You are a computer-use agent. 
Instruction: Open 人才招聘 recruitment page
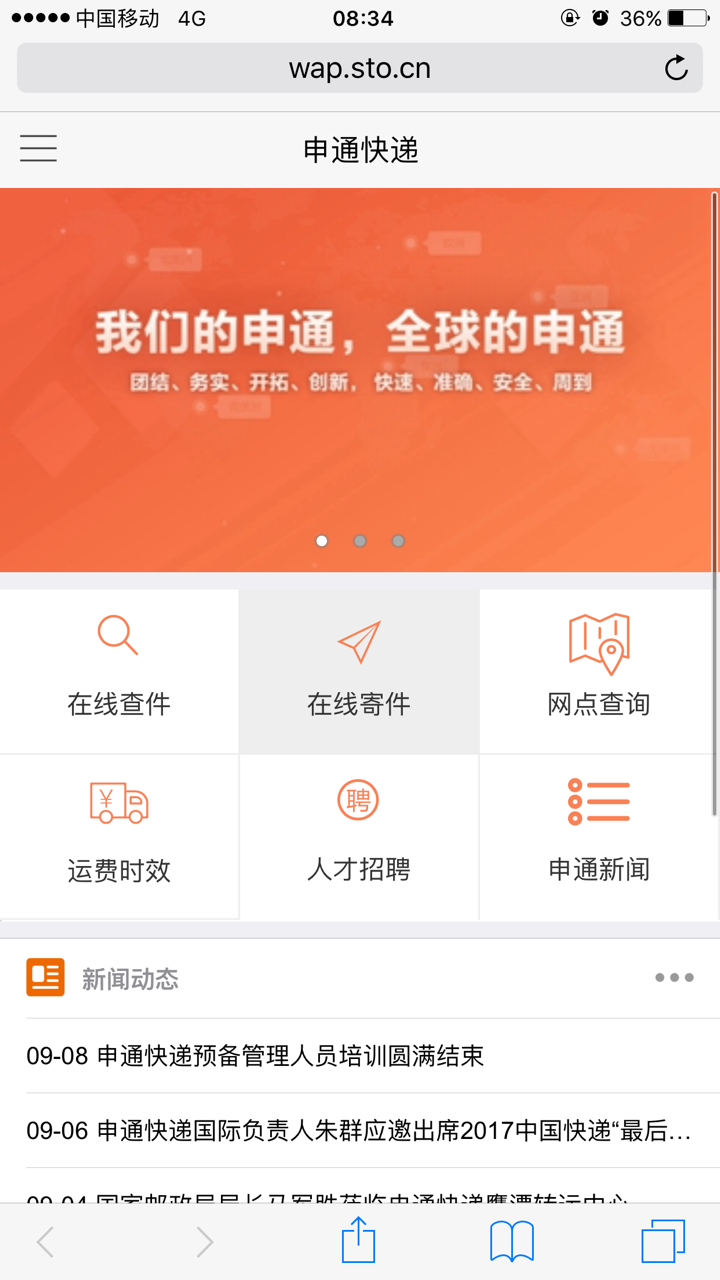(x=359, y=836)
